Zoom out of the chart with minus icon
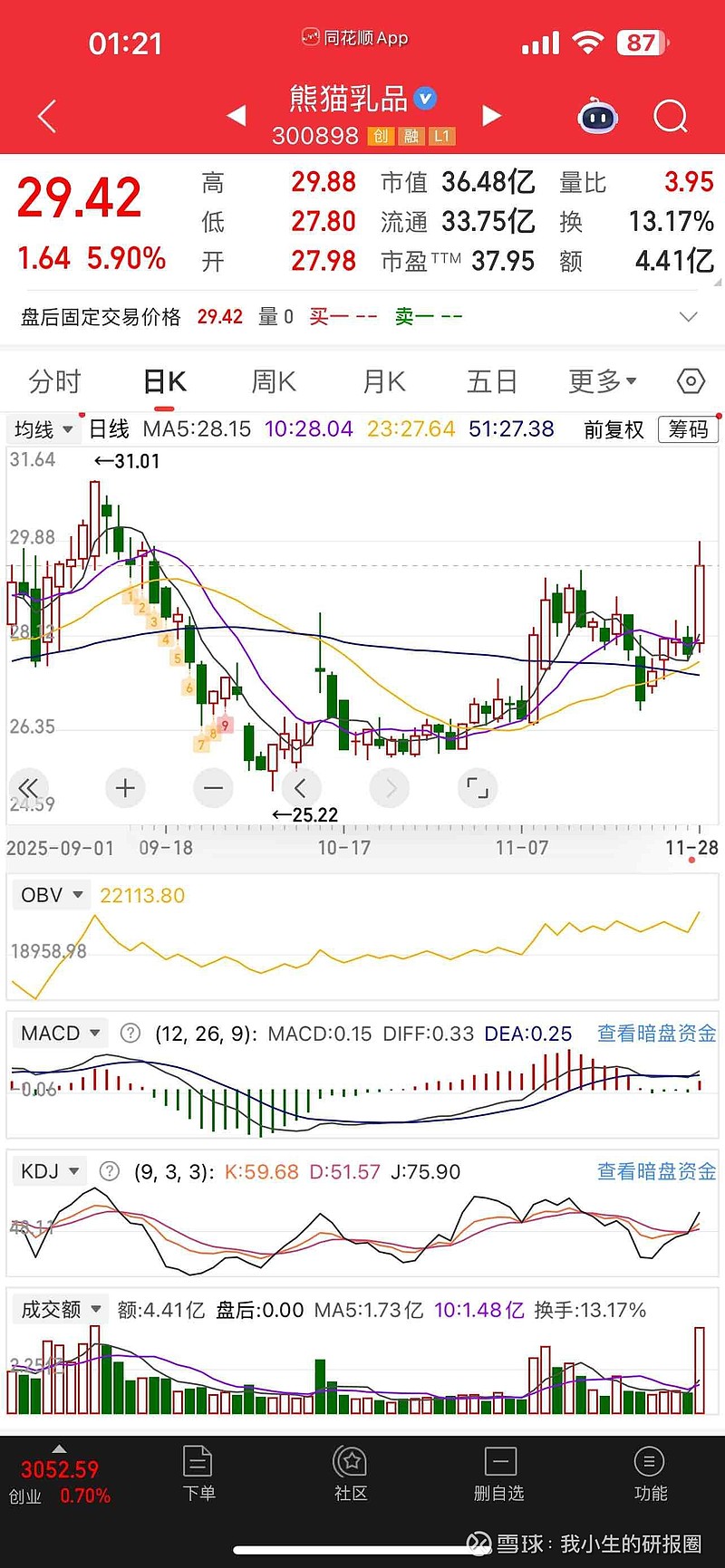 point(213,788)
